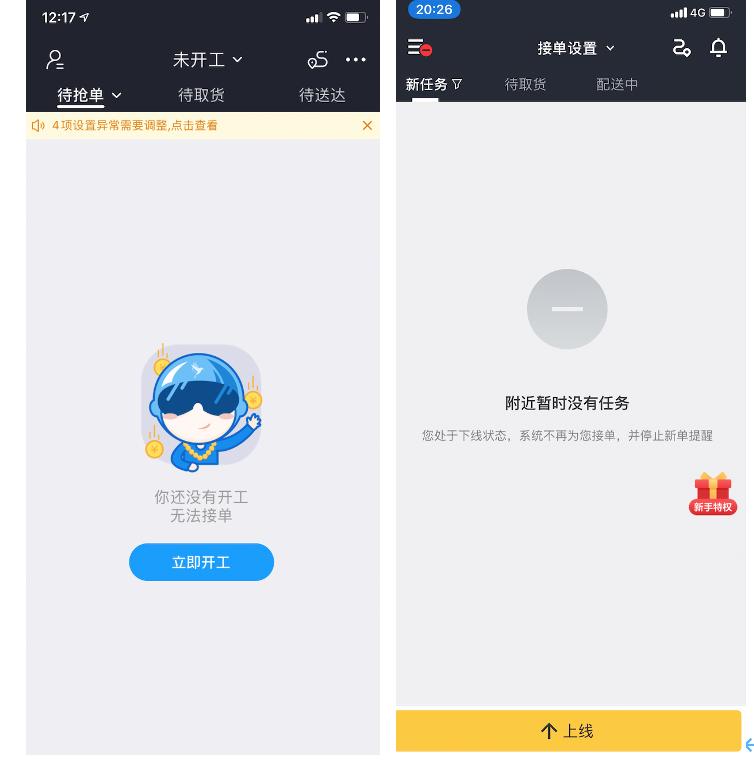The image size is (754, 762).
Task: Open the more options "..." icon
Action: pos(356,60)
